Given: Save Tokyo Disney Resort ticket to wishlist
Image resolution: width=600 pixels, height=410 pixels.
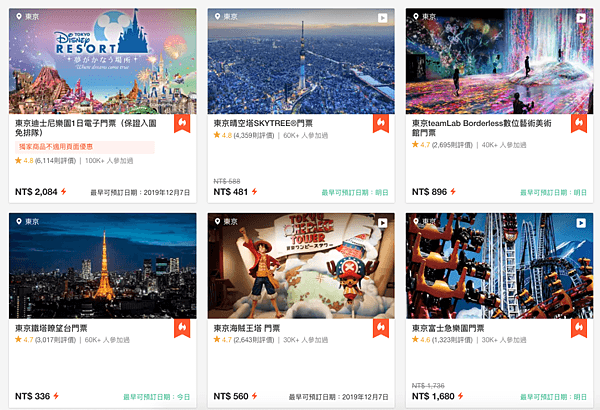Looking at the screenshot, I should [182, 123].
